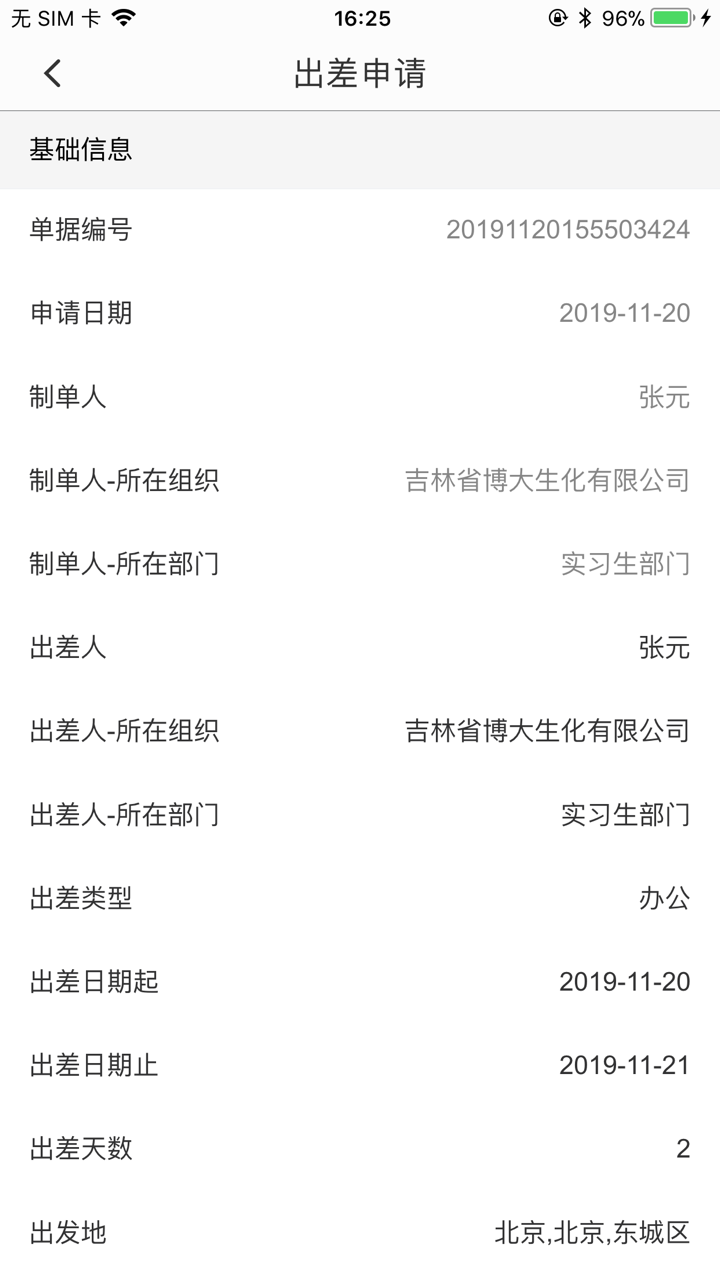Tap the back arrow to exit 出差申请
Image resolution: width=720 pixels, height=1280 pixels.
coord(52,74)
